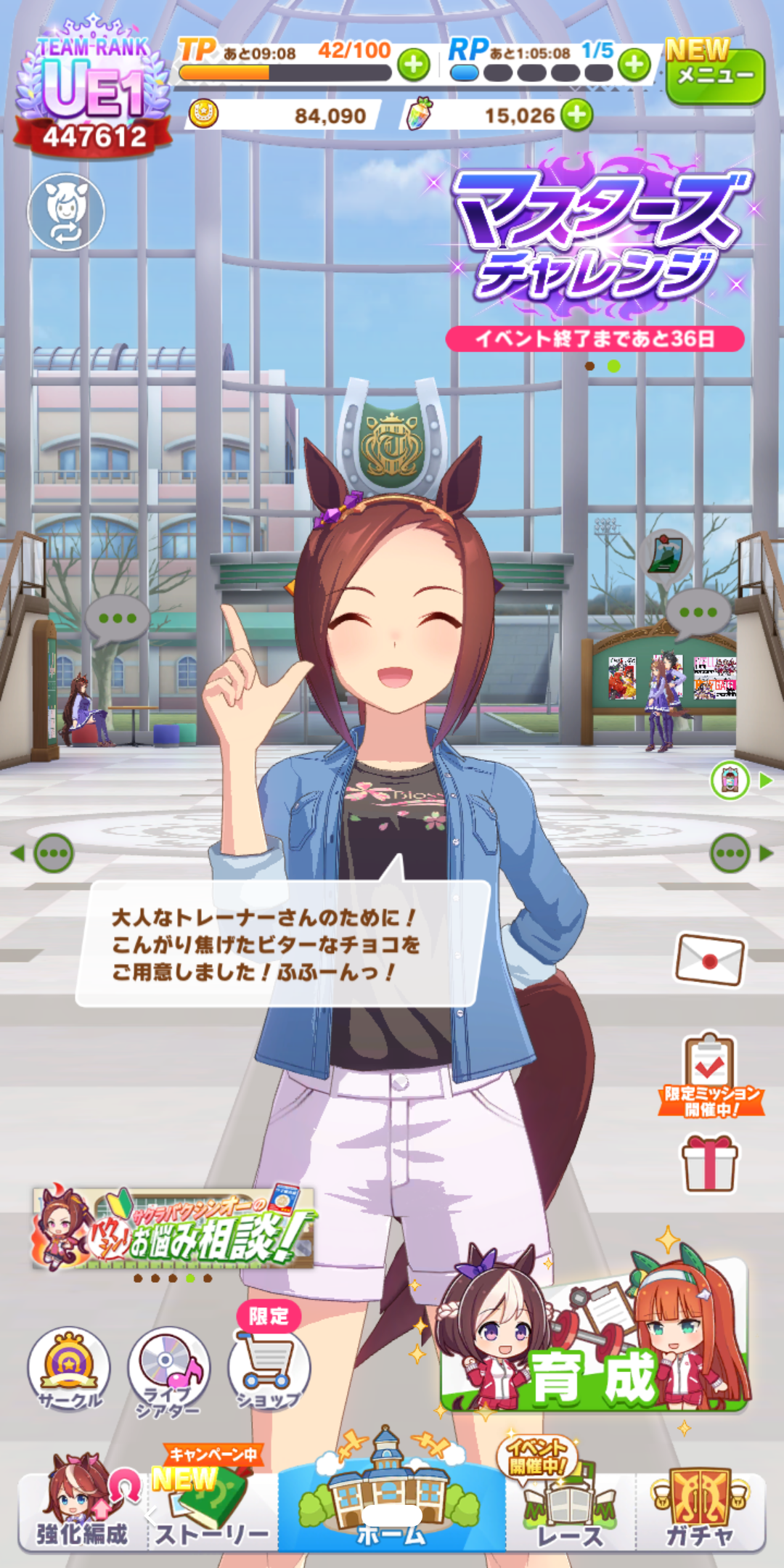Open the mail envelope inbox
Image resolution: width=784 pixels, height=1568 pixels.
[x=710, y=960]
